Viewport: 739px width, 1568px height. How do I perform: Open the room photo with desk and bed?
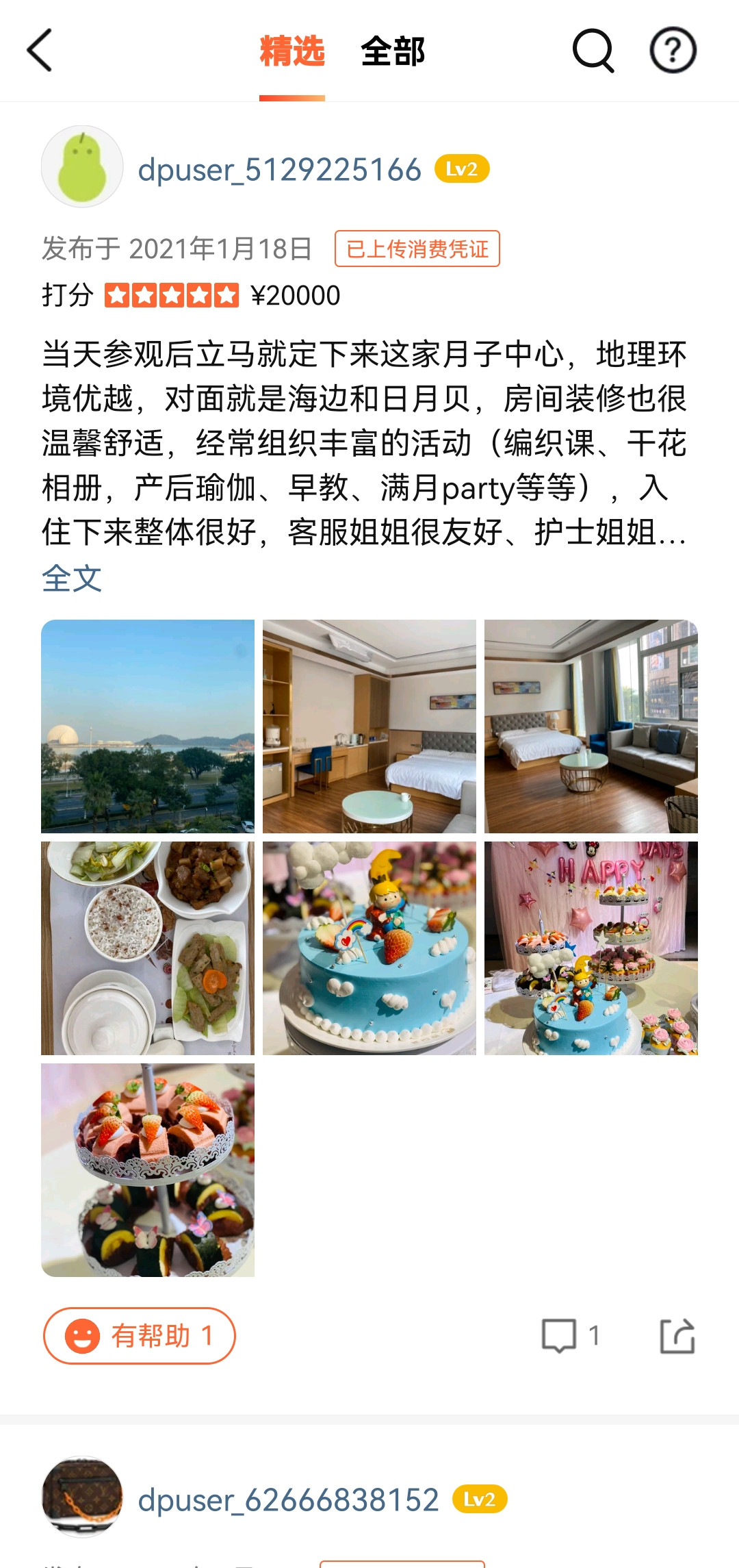(x=369, y=726)
